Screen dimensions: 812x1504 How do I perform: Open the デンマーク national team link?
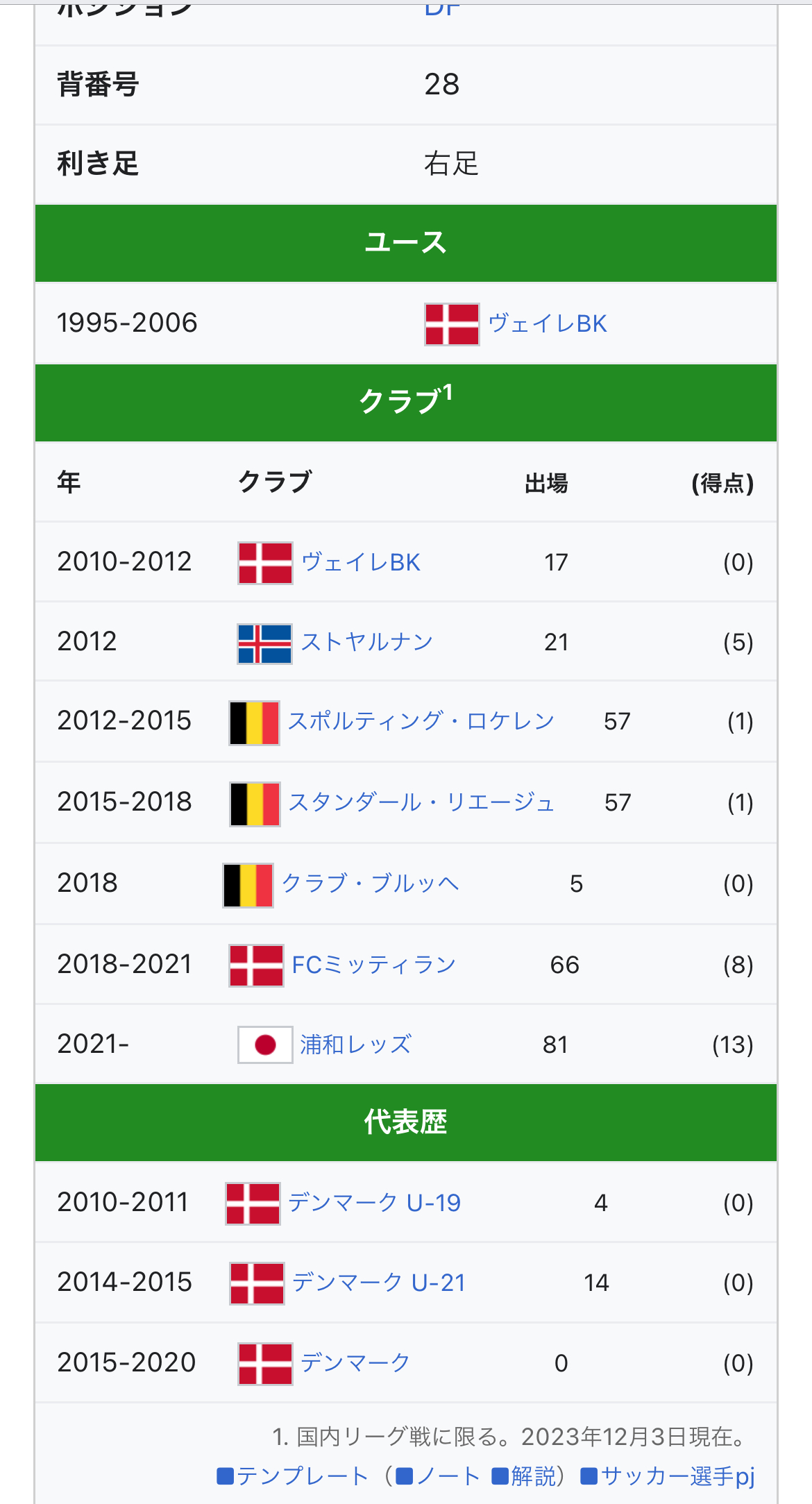click(x=355, y=1363)
